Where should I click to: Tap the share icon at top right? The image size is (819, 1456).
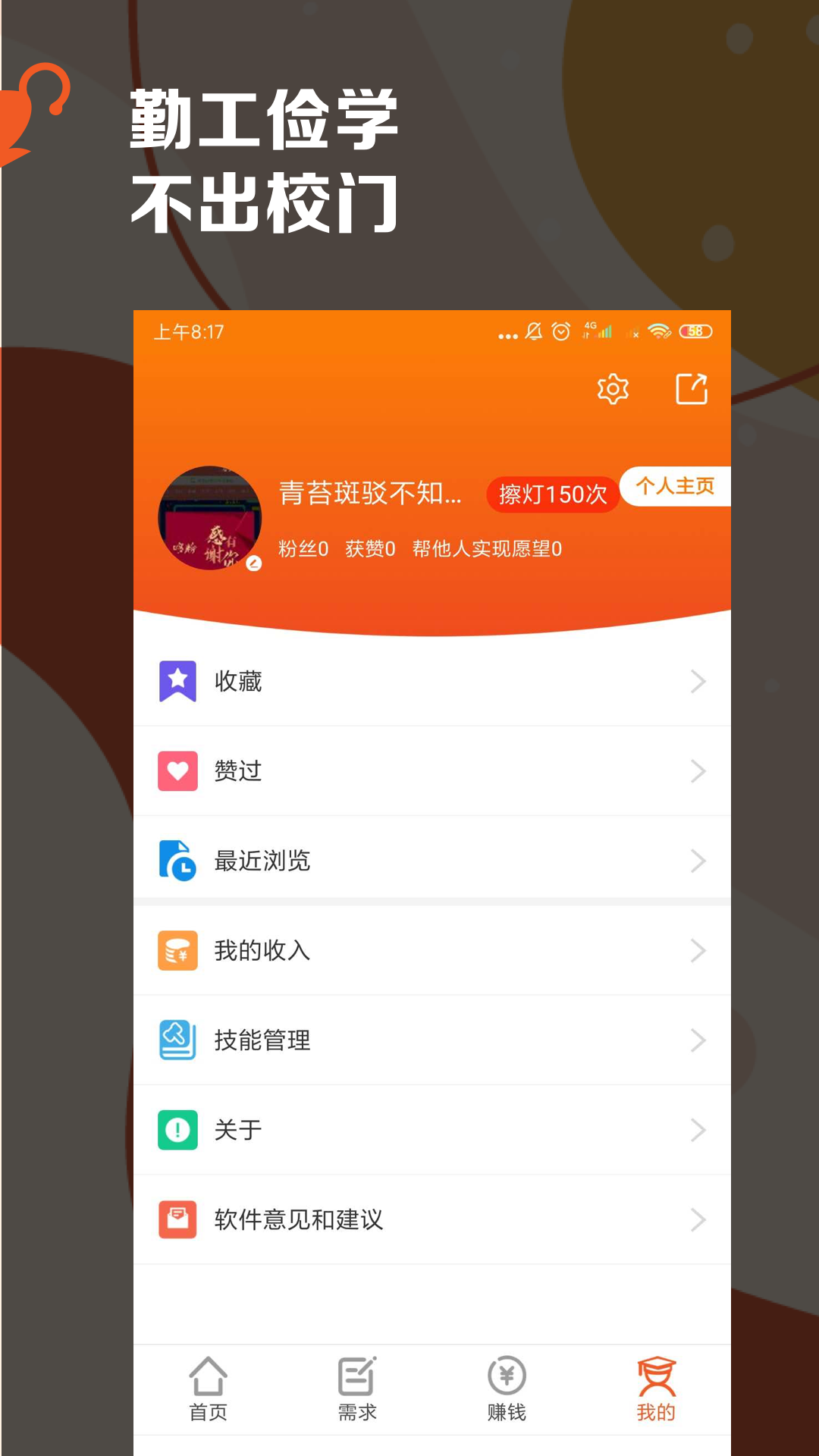tap(692, 388)
